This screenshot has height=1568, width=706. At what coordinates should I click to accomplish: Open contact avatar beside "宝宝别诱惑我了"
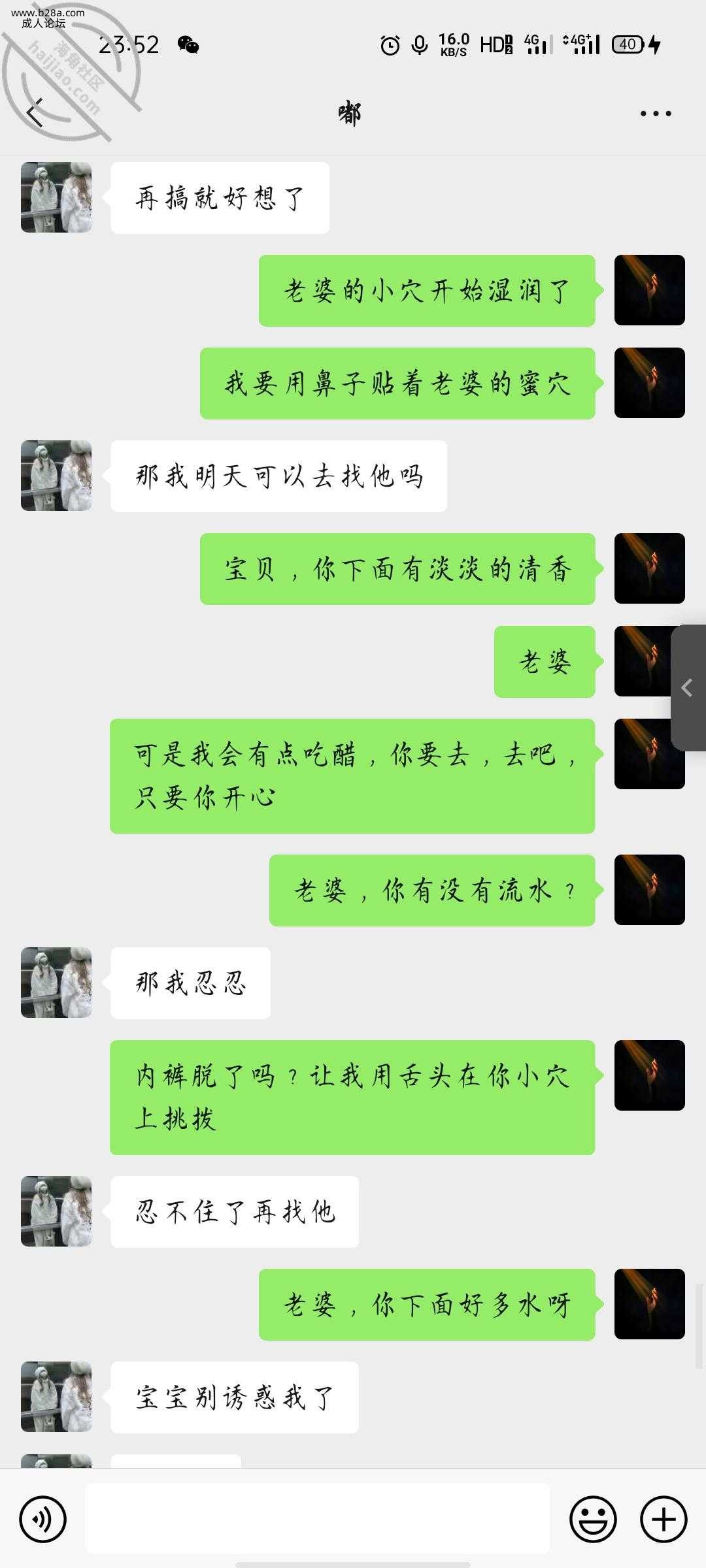(x=56, y=1397)
